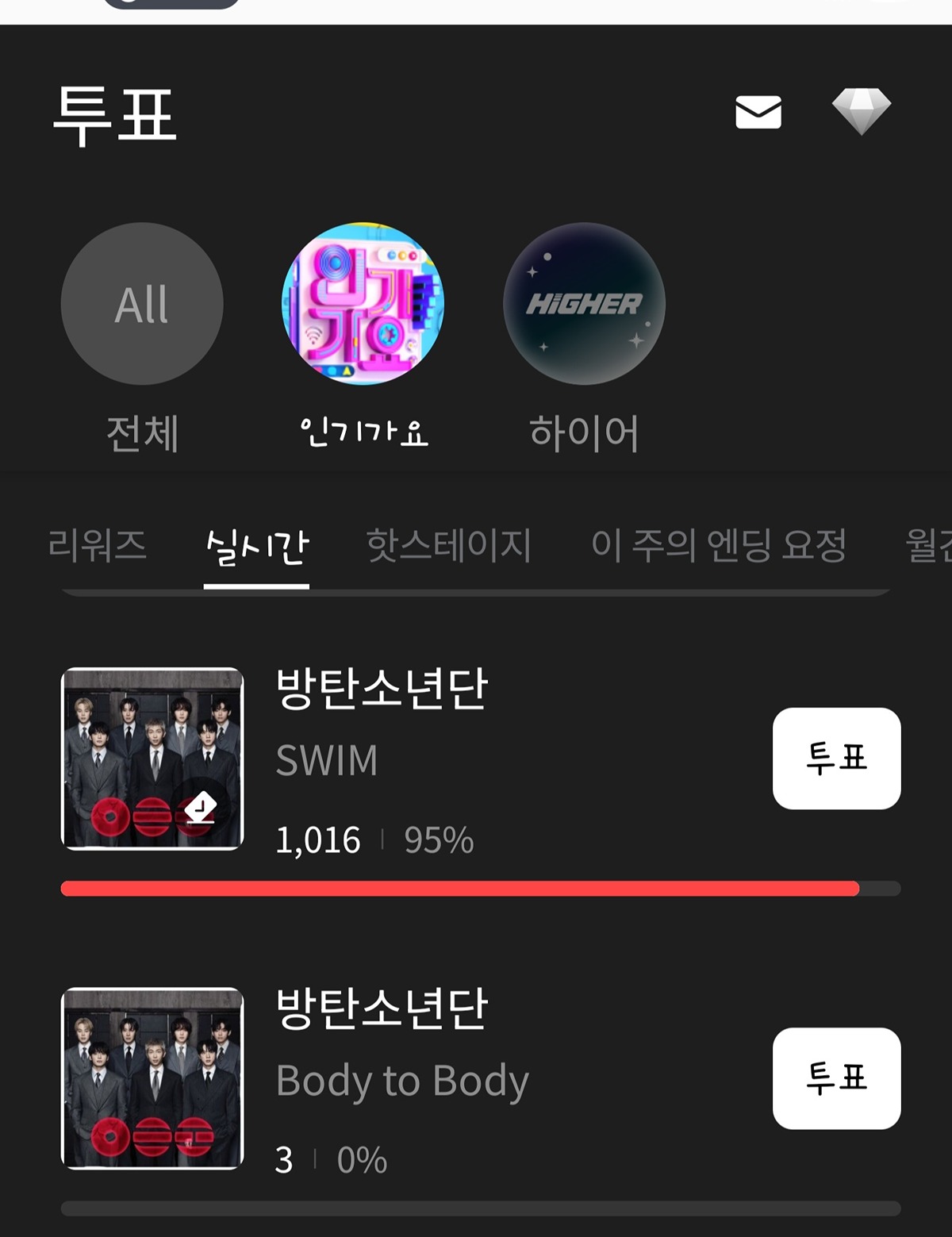The image size is (952, 1237).
Task: Open the diamond icon
Action: pos(862,111)
